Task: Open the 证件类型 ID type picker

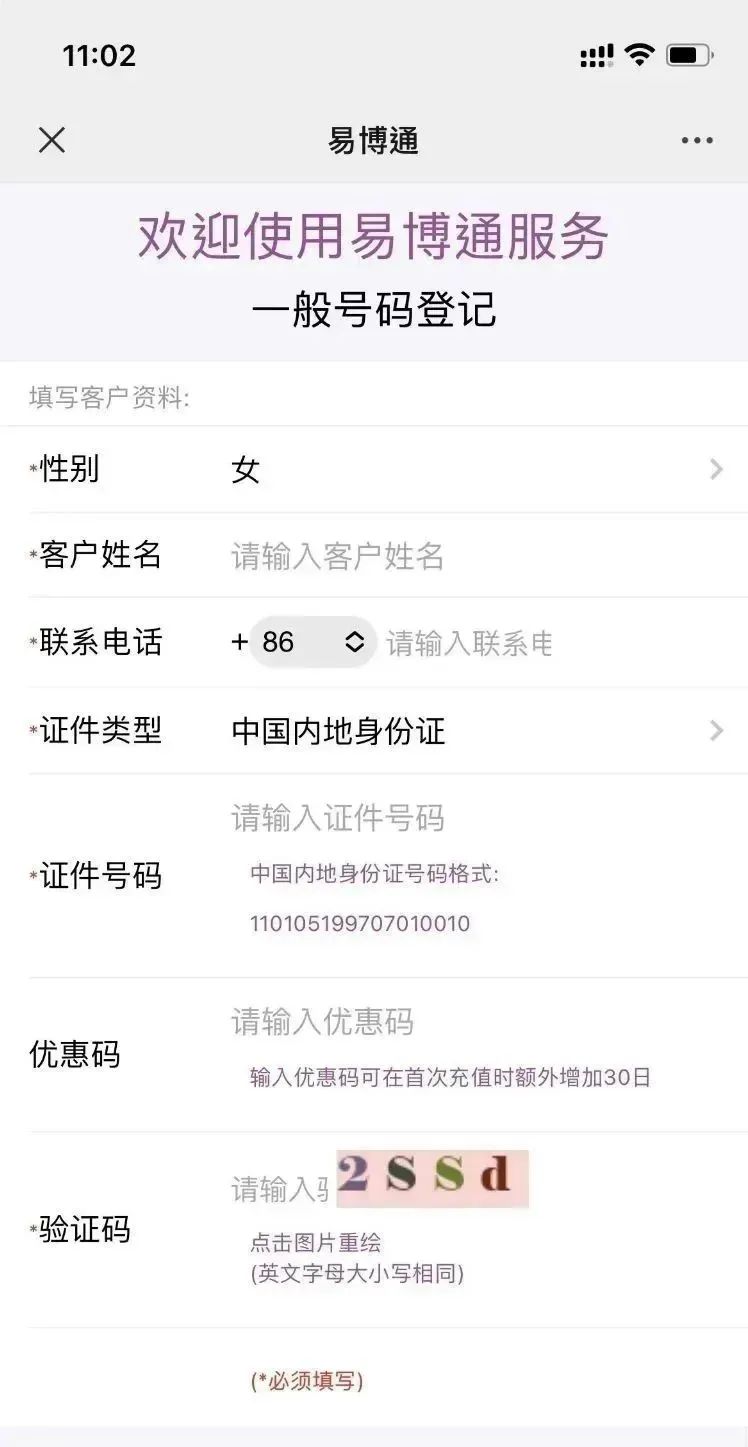Action: click(374, 731)
